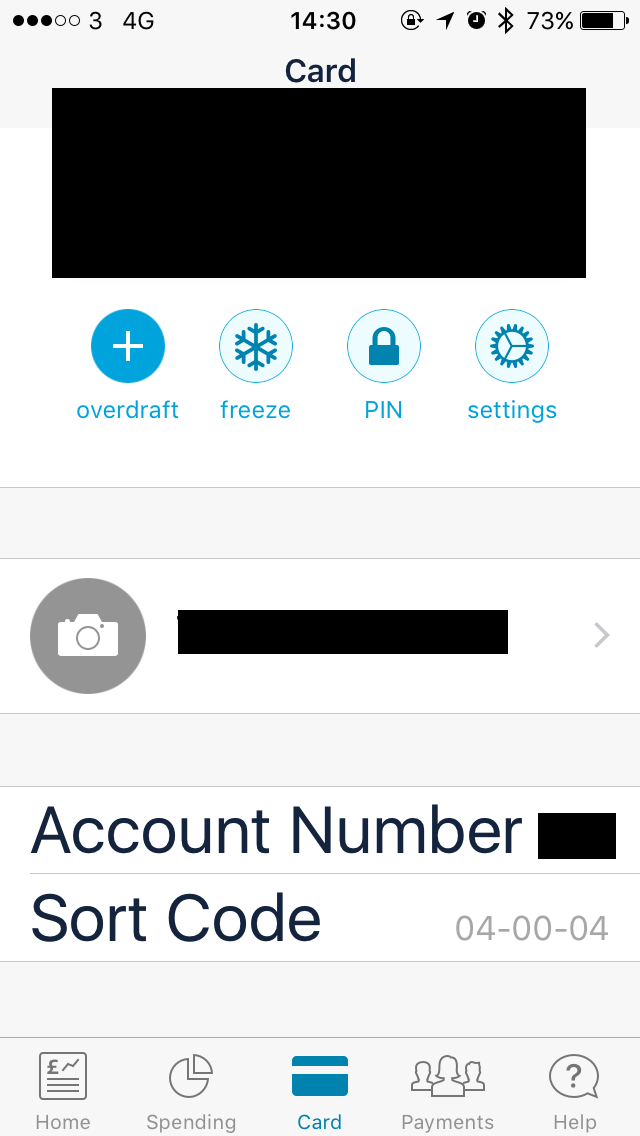The image size is (640, 1136).
Task: Switch to the Home tab
Action: pos(63,1090)
